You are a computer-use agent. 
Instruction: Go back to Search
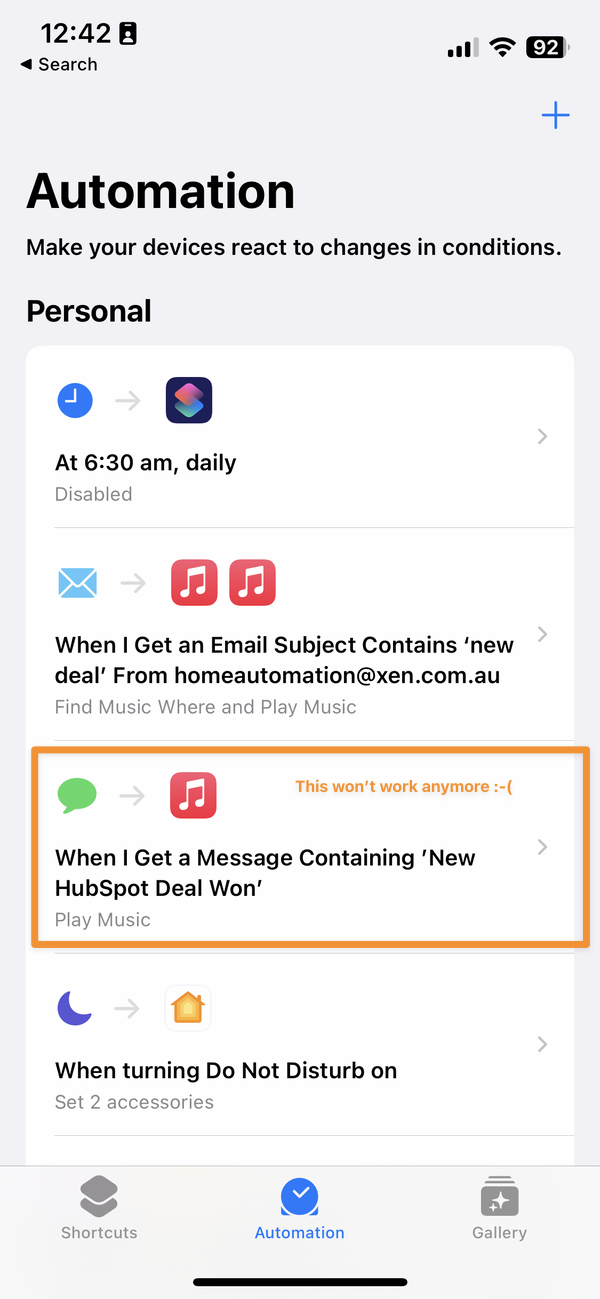[59, 64]
